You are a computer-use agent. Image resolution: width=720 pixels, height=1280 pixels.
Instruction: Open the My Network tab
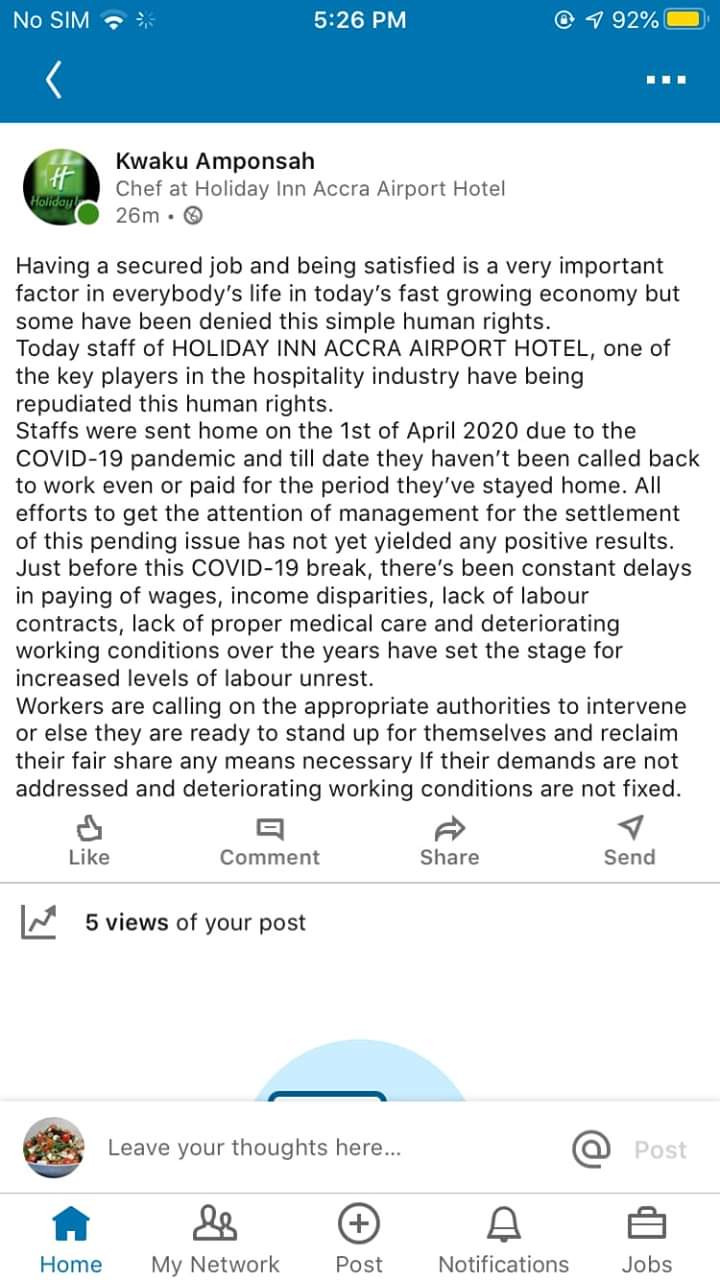tap(215, 1238)
